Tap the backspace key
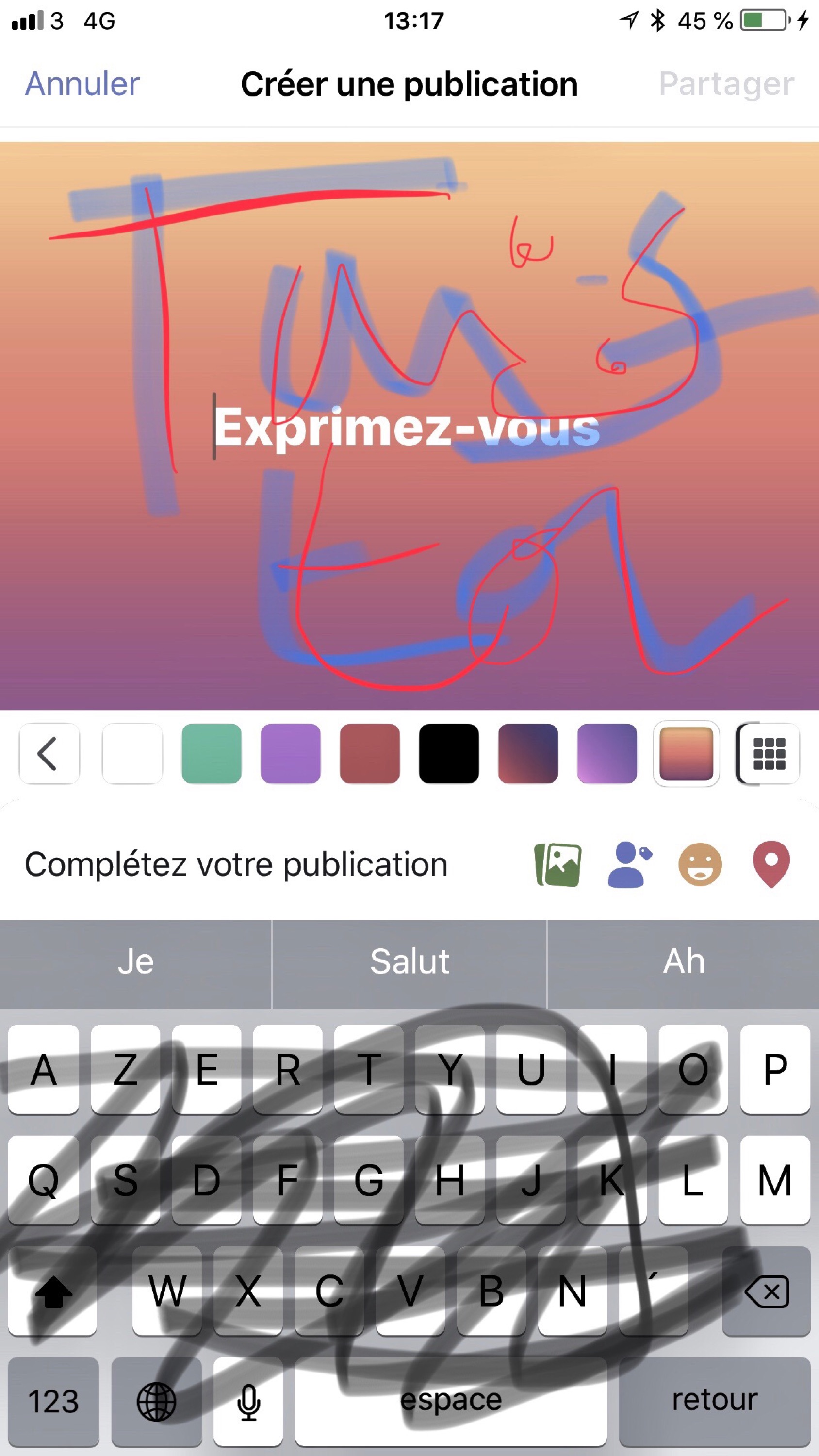 [767, 1291]
